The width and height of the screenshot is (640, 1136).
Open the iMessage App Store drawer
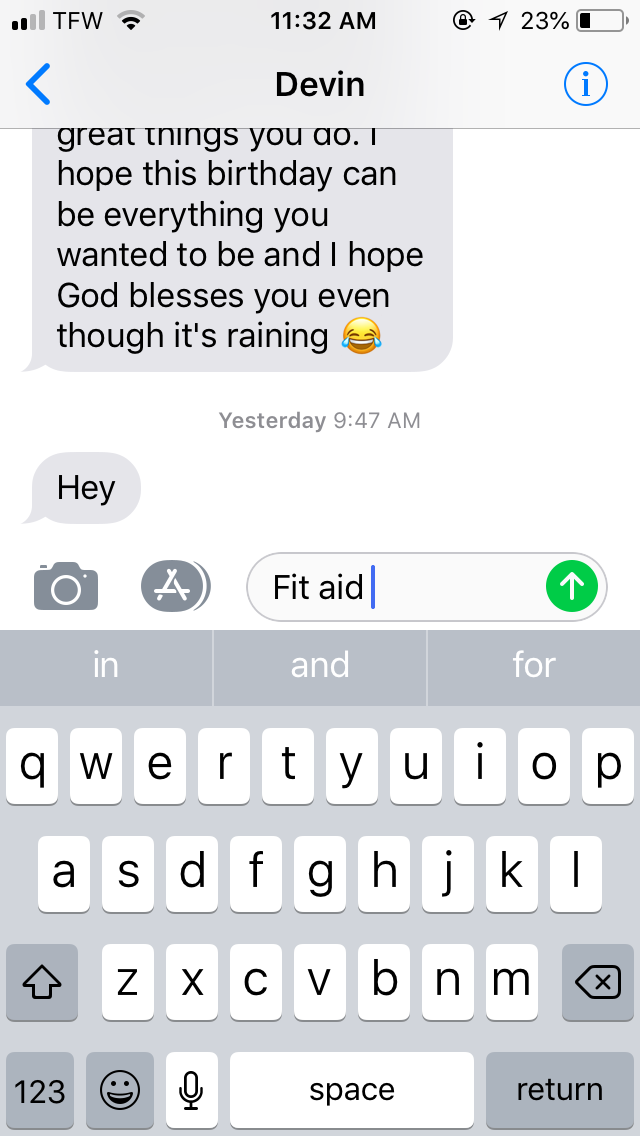coord(173,587)
